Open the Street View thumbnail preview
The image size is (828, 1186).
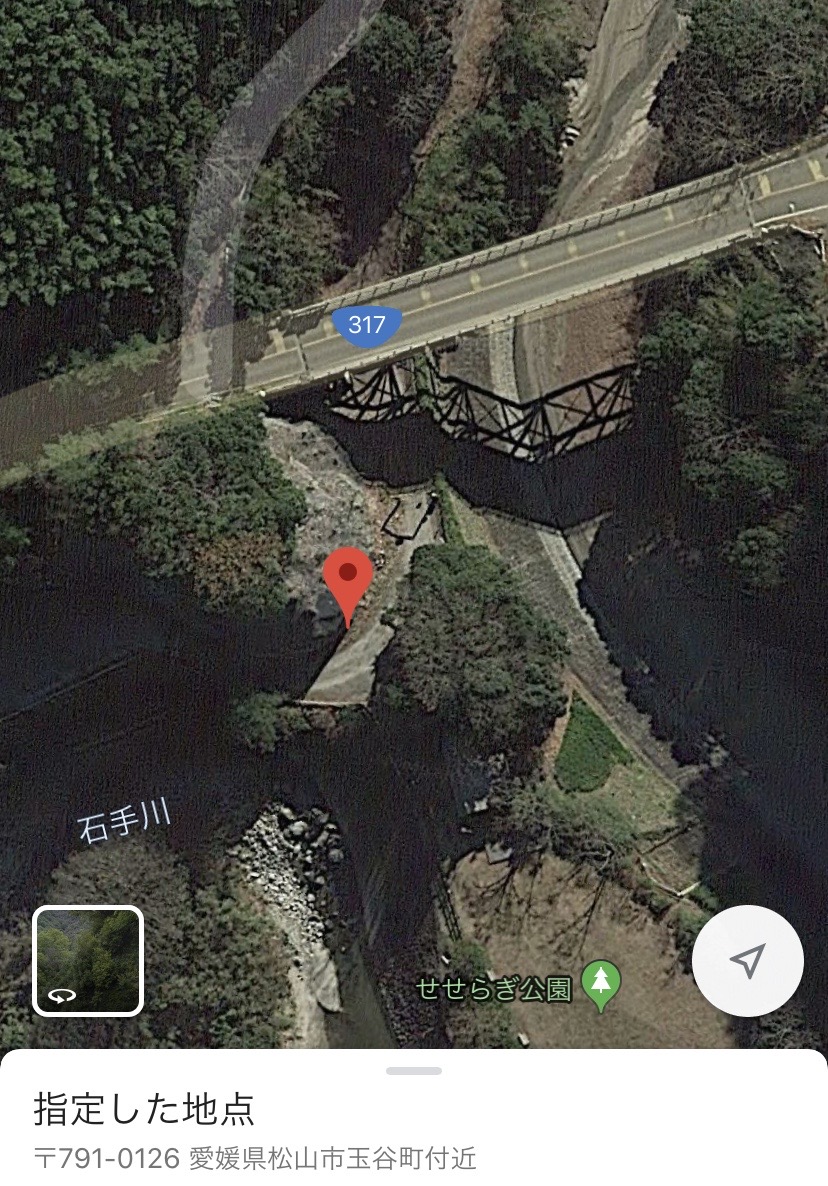coord(88,960)
